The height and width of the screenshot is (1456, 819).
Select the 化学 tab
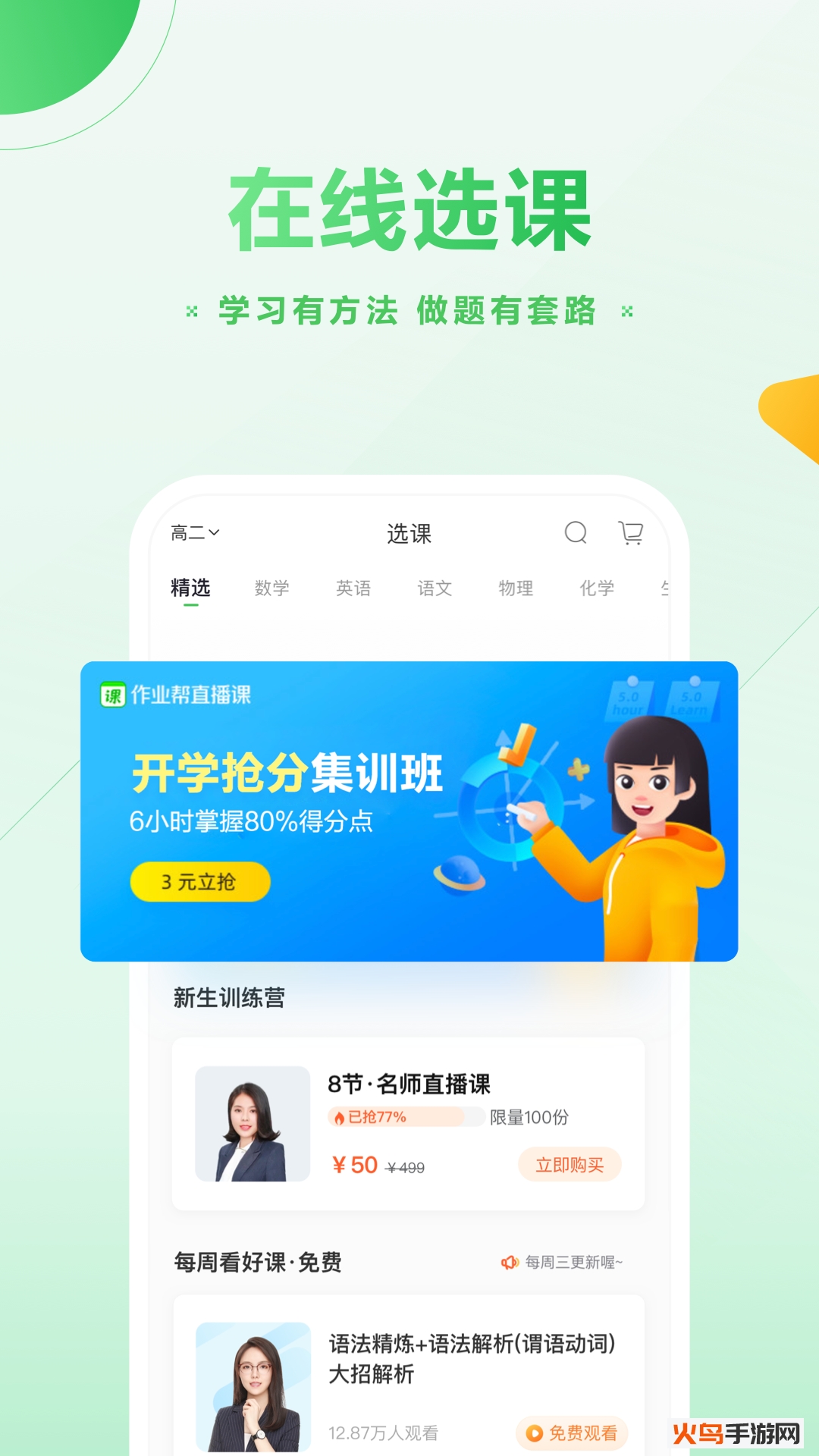click(596, 588)
